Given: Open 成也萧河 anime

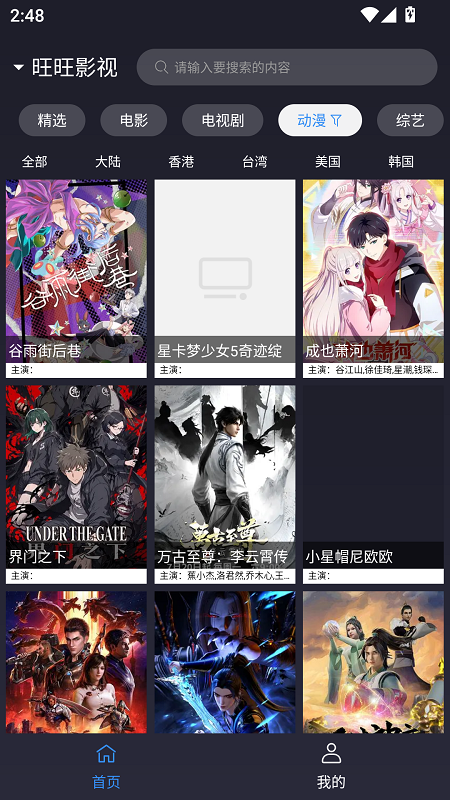Looking at the screenshot, I should tap(373, 279).
